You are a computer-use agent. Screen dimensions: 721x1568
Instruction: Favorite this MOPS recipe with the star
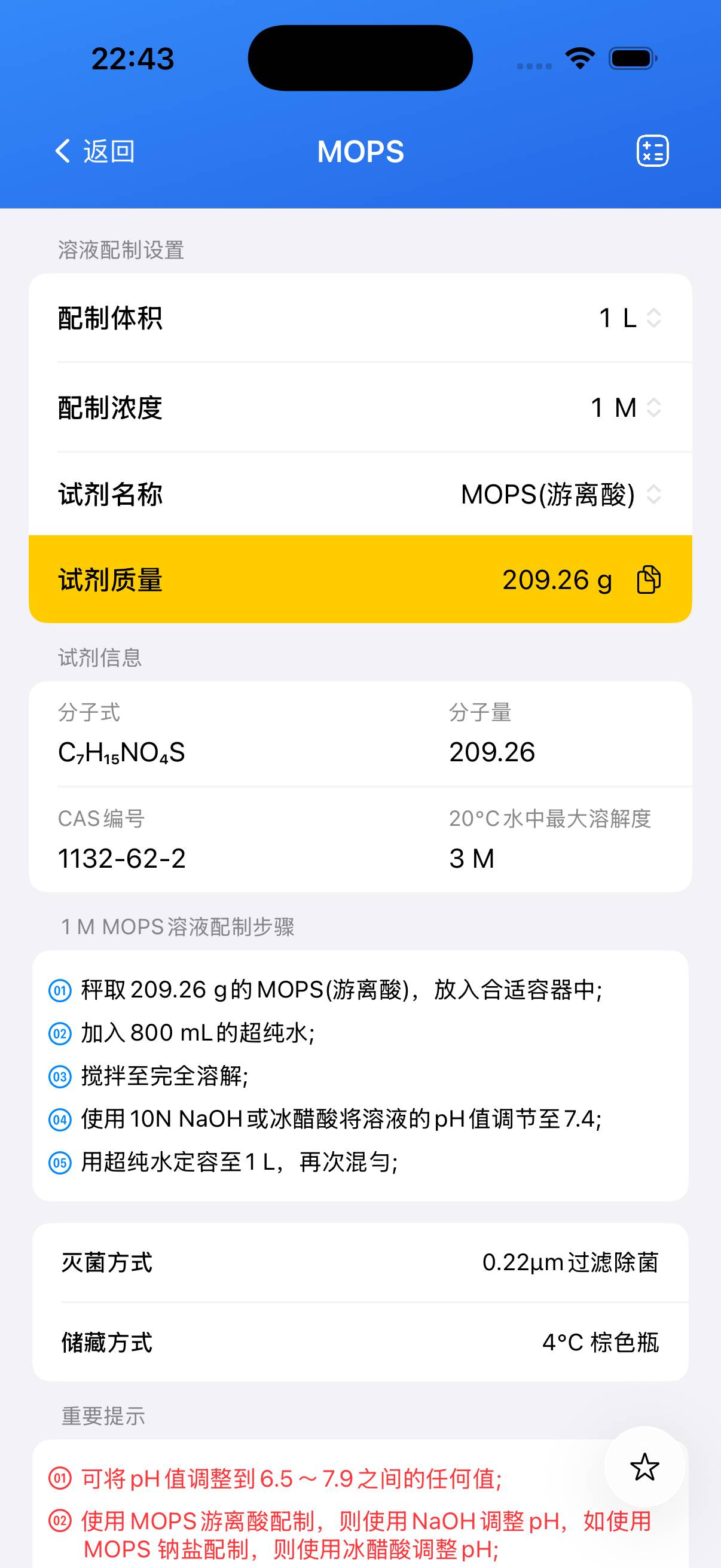coord(644,1467)
